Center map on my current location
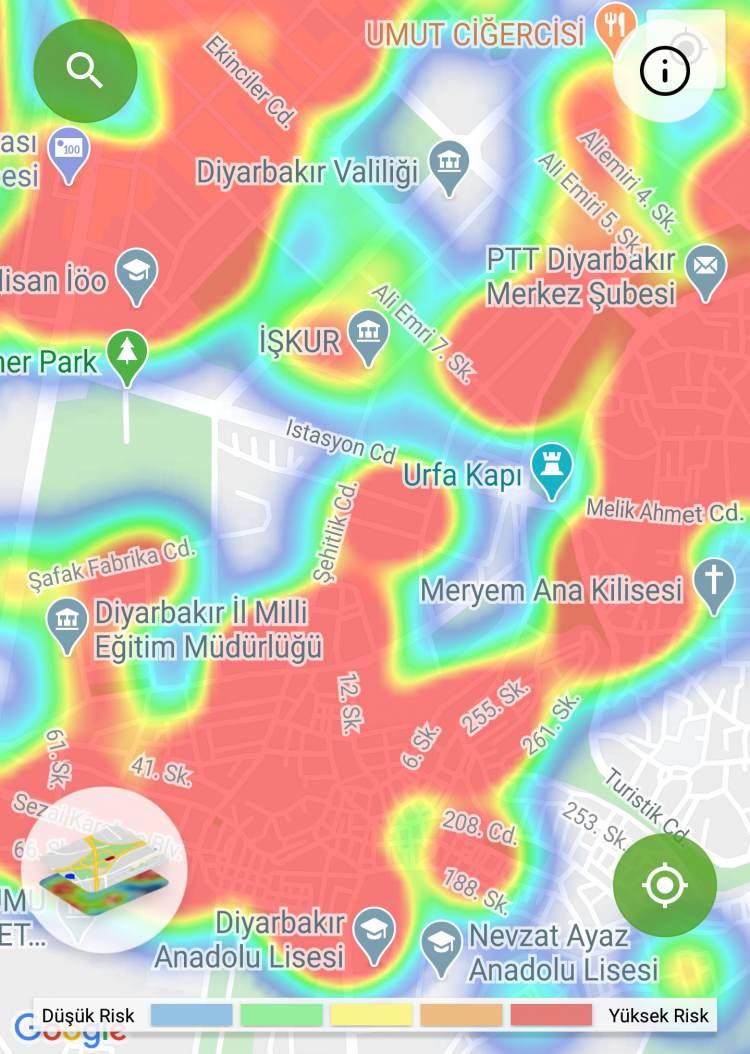This screenshot has width=750, height=1054. click(x=665, y=884)
